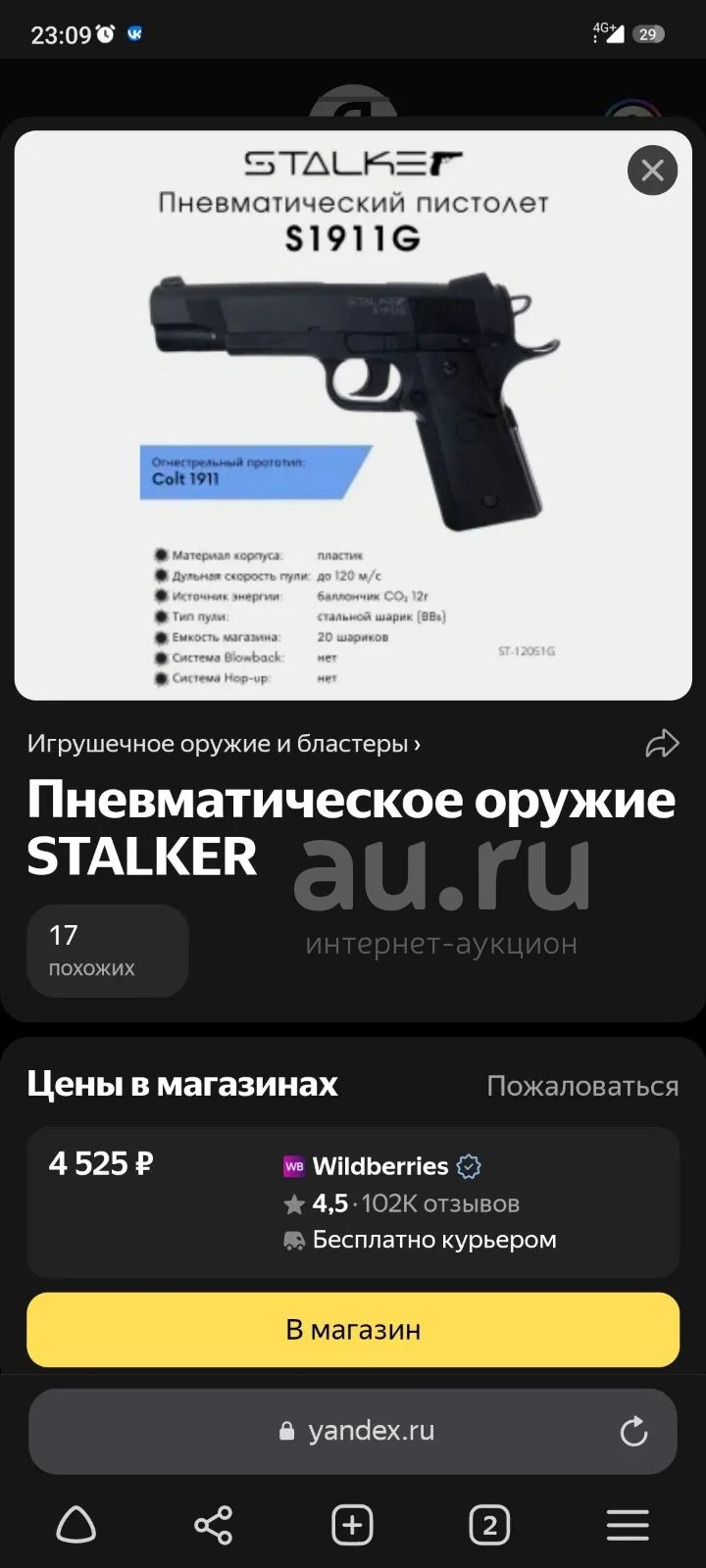Open the Stalker S1911G product image
The width and height of the screenshot is (706, 1568).
(353, 416)
